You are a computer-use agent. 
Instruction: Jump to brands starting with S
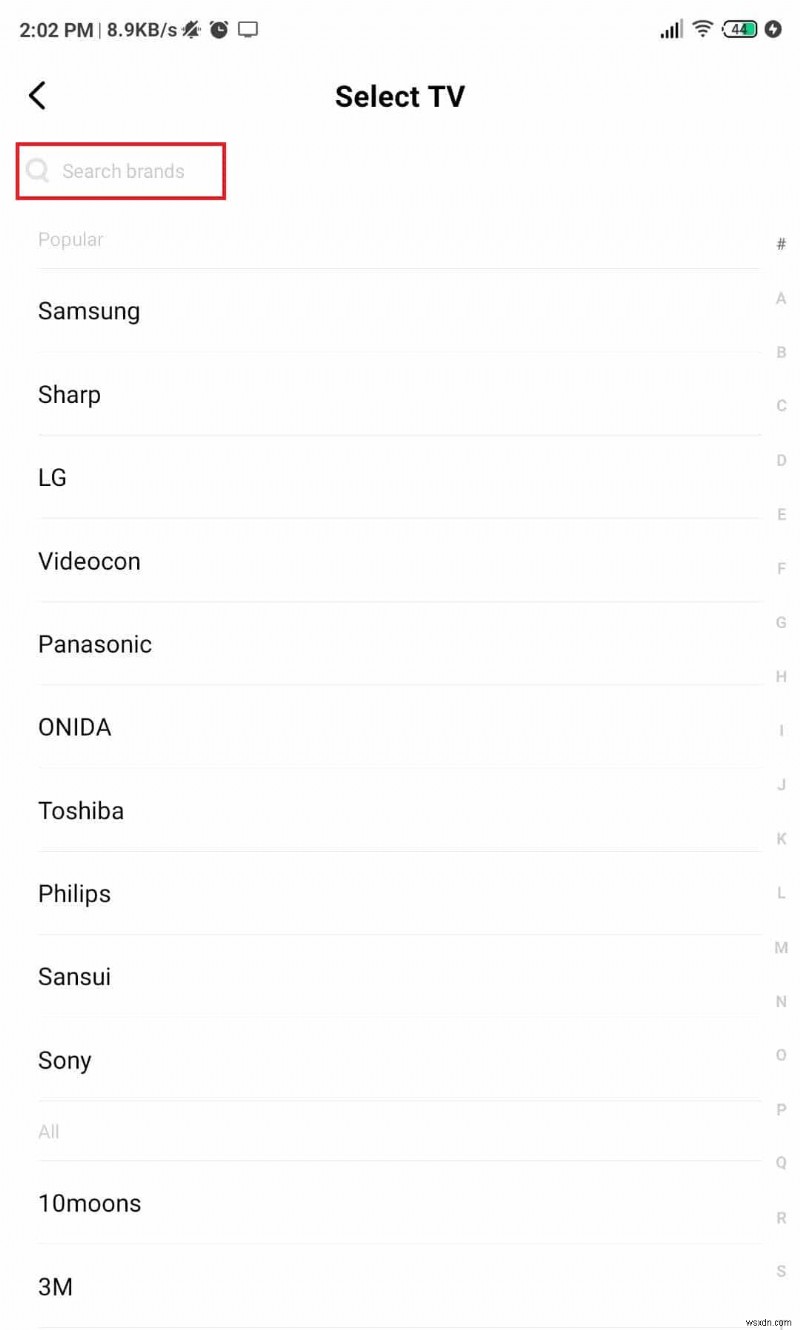point(781,1271)
